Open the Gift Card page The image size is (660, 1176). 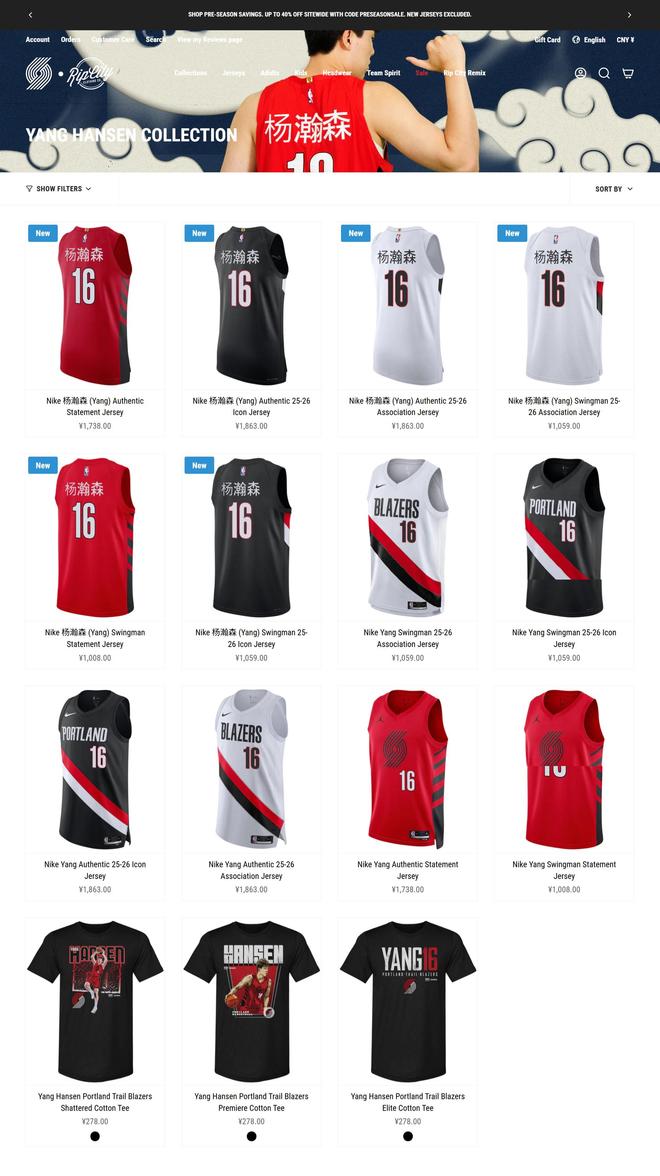tap(547, 40)
